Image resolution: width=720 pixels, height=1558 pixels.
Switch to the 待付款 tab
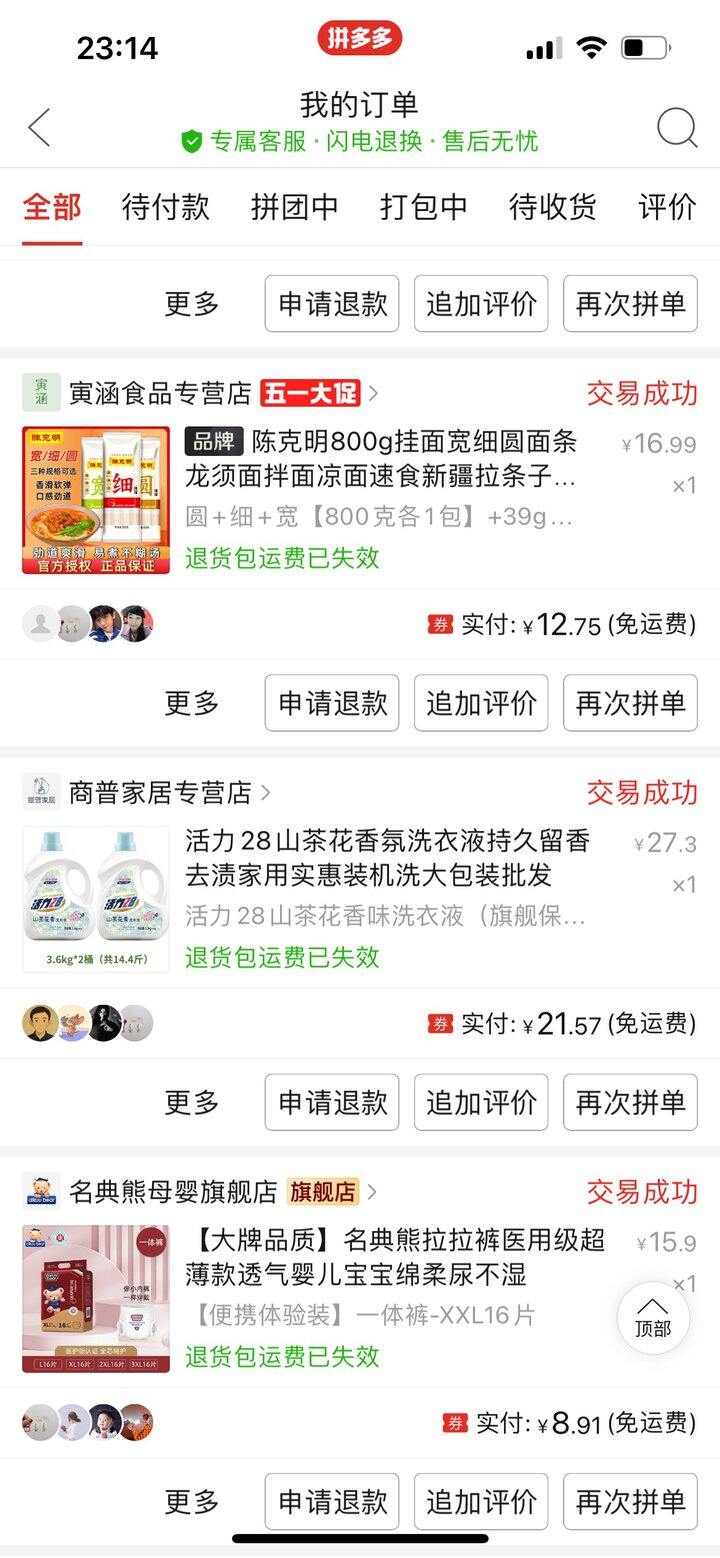tap(165, 207)
